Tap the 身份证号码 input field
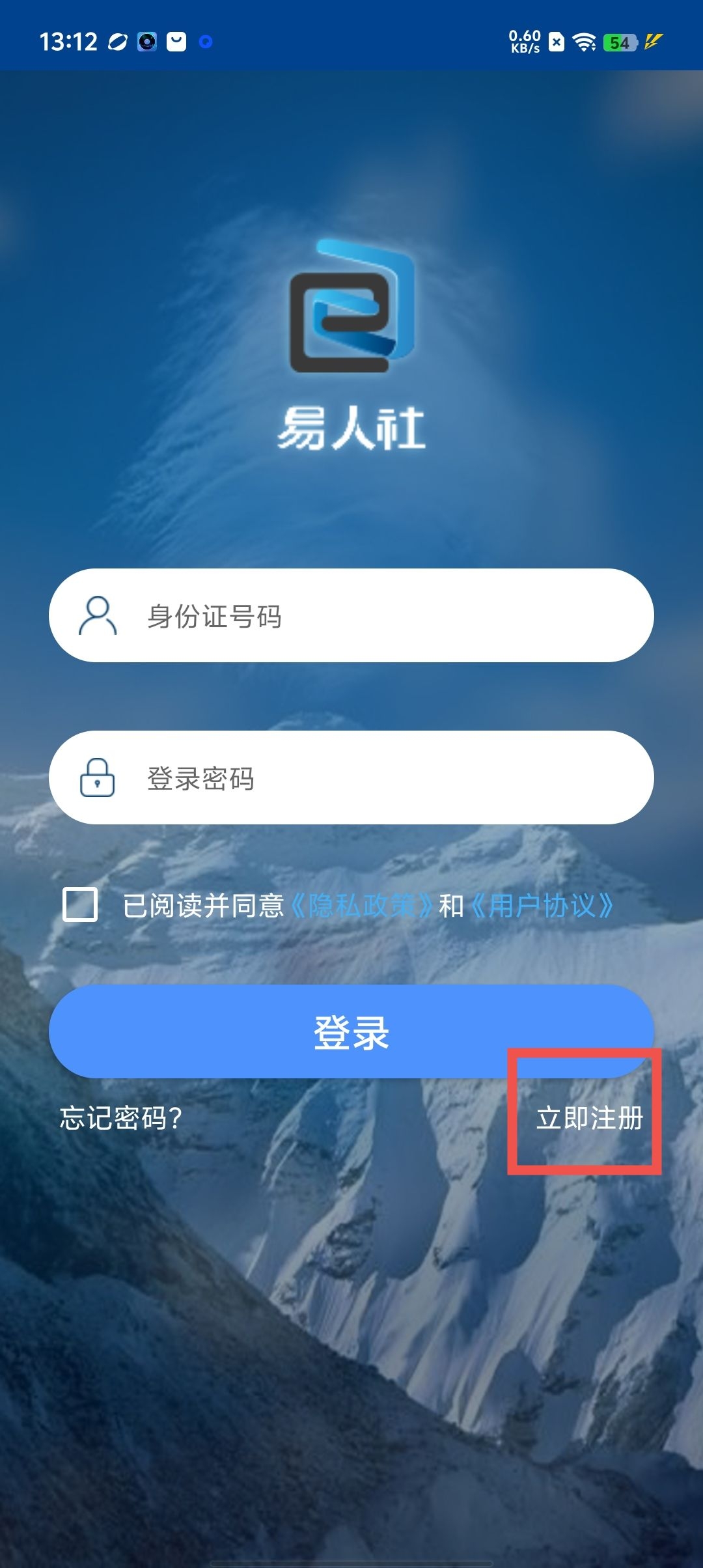Viewport: 703px width, 1568px height. click(351, 616)
